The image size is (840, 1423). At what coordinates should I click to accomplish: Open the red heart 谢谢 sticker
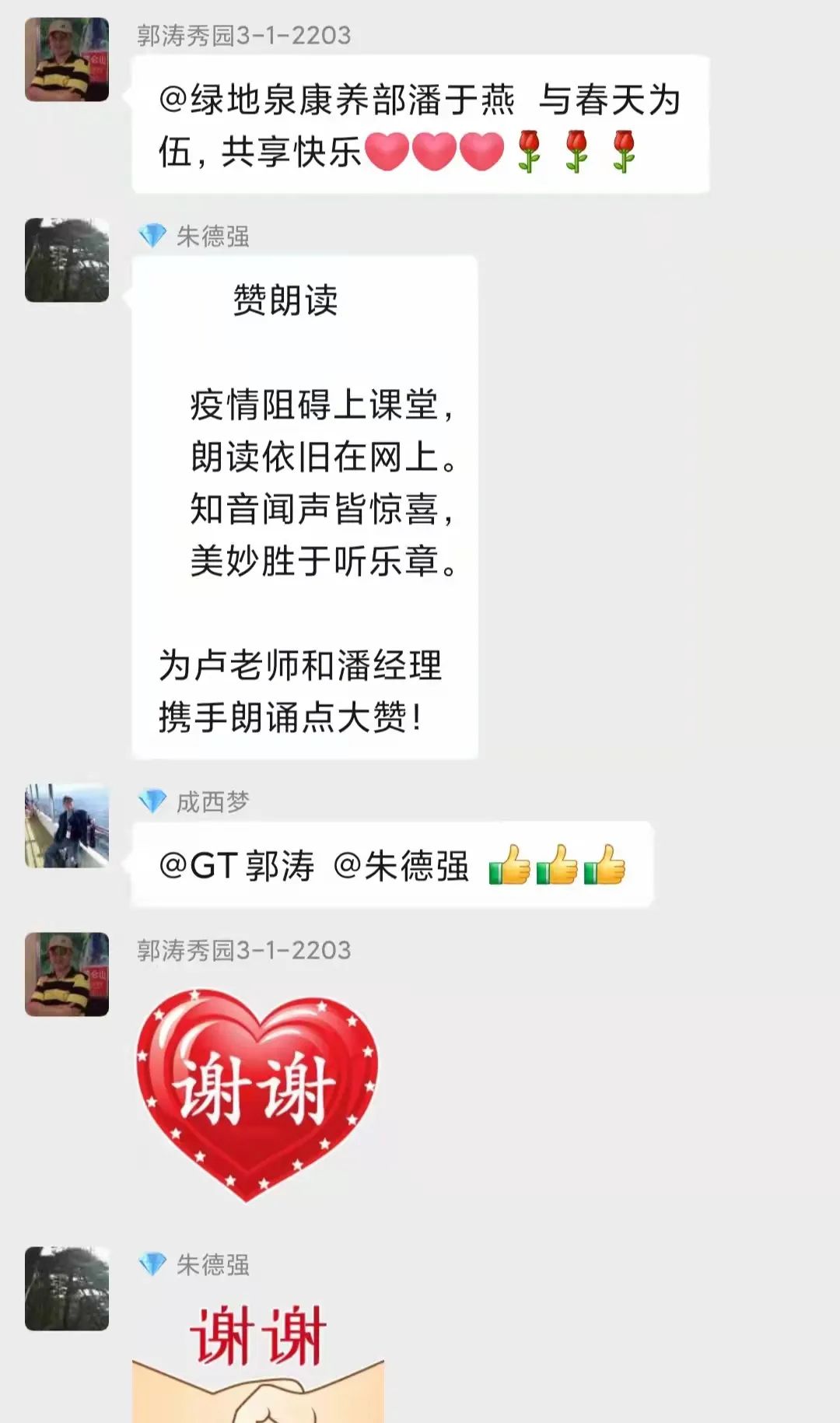[257, 1093]
